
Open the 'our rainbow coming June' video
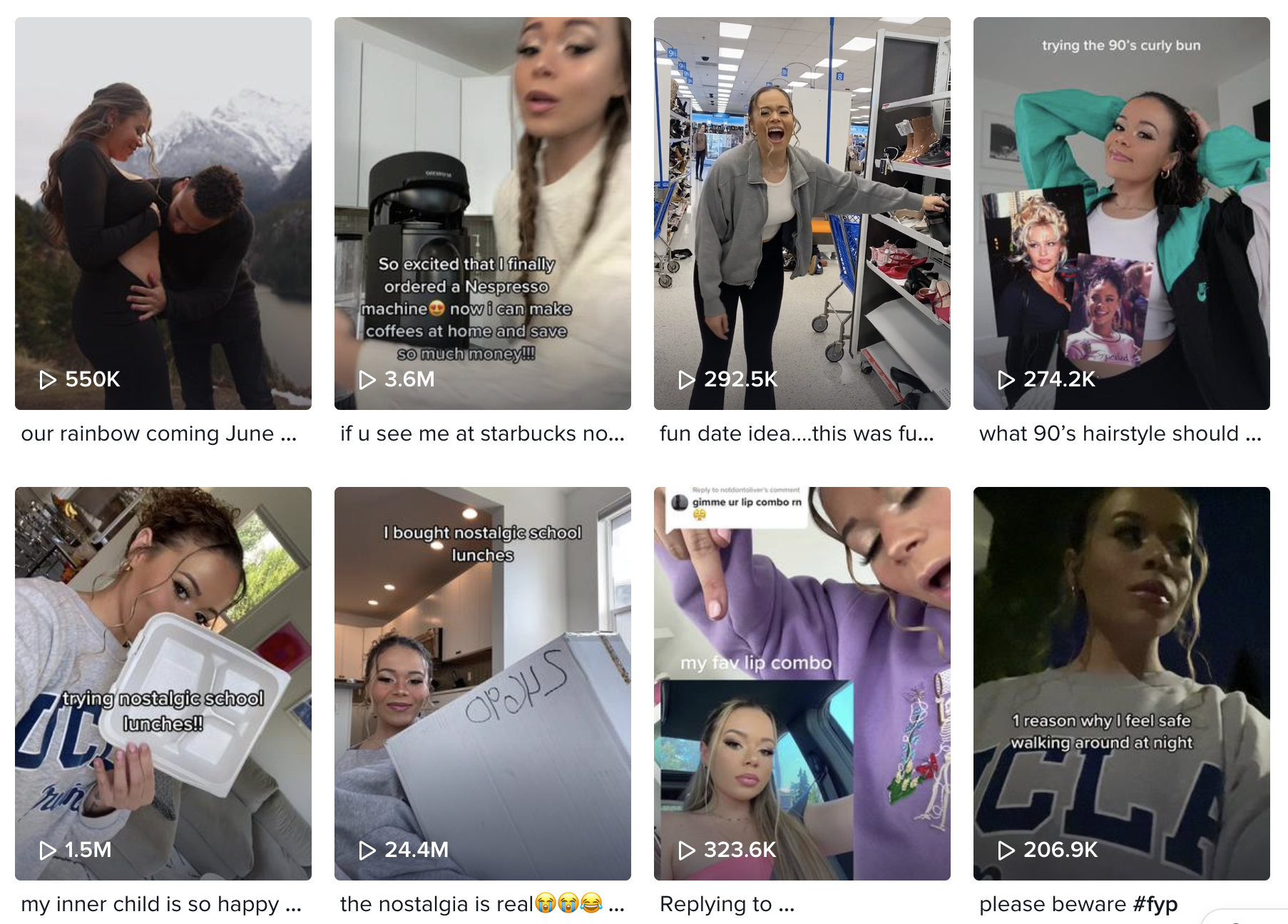(x=163, y=213)
